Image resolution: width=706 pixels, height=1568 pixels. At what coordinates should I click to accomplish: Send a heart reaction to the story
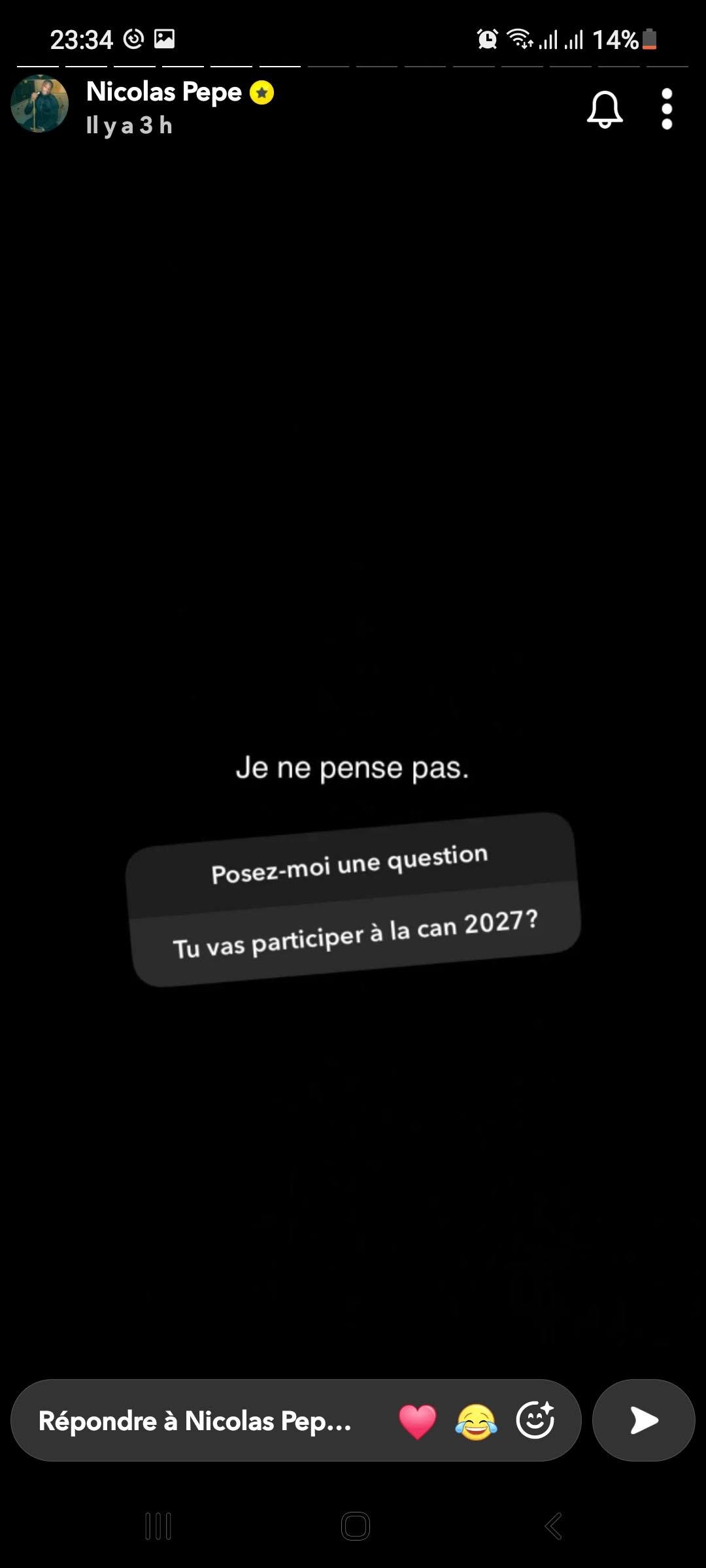pyautogui.click(x=418, y=1421)
